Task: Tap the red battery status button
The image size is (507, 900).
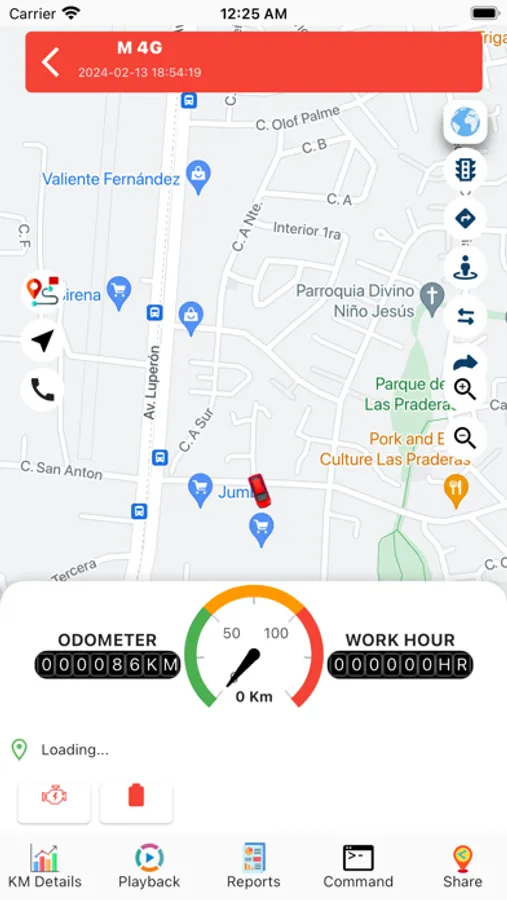Action: point(136,797)
